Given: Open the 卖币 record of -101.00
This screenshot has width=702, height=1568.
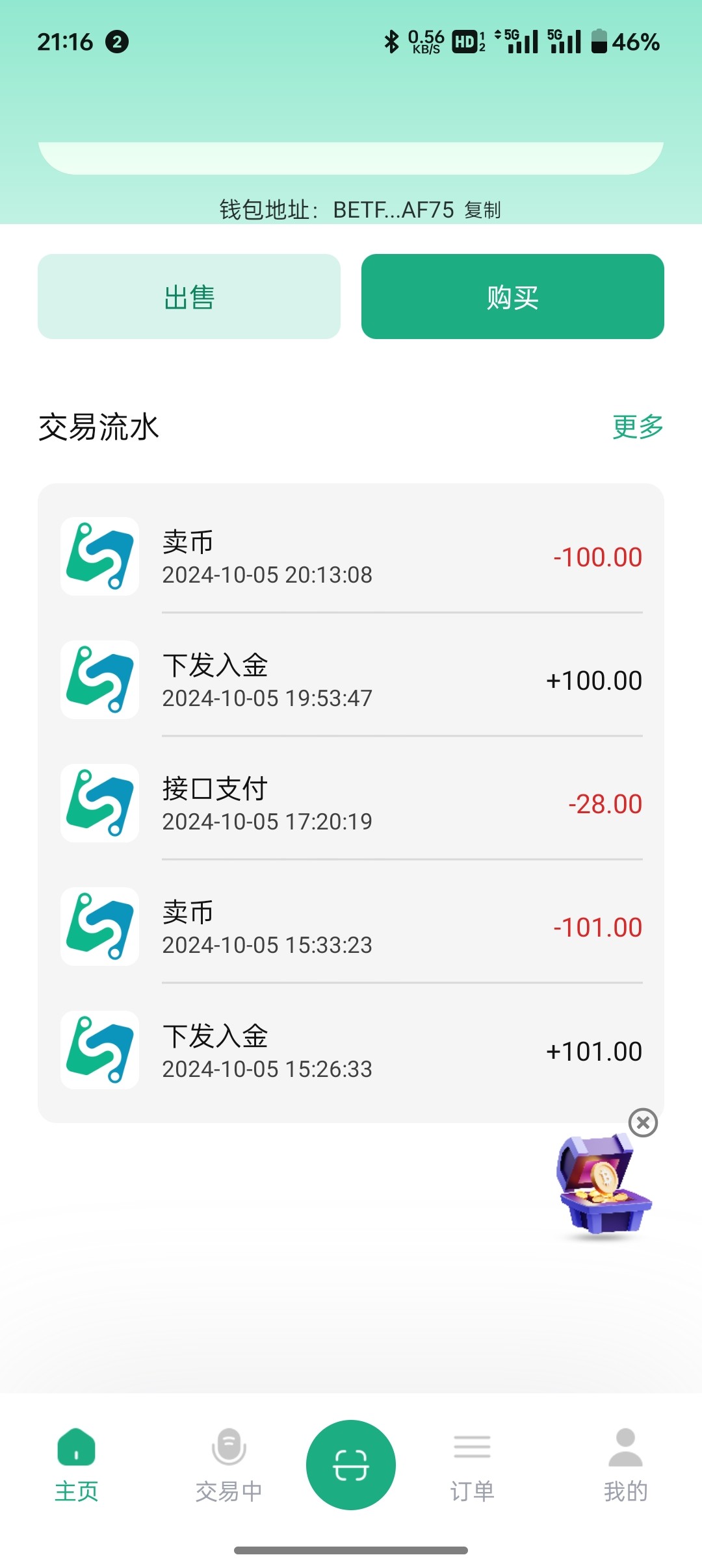Looking at the screenshot, I should pyautogui.click(x=351, y=927).
